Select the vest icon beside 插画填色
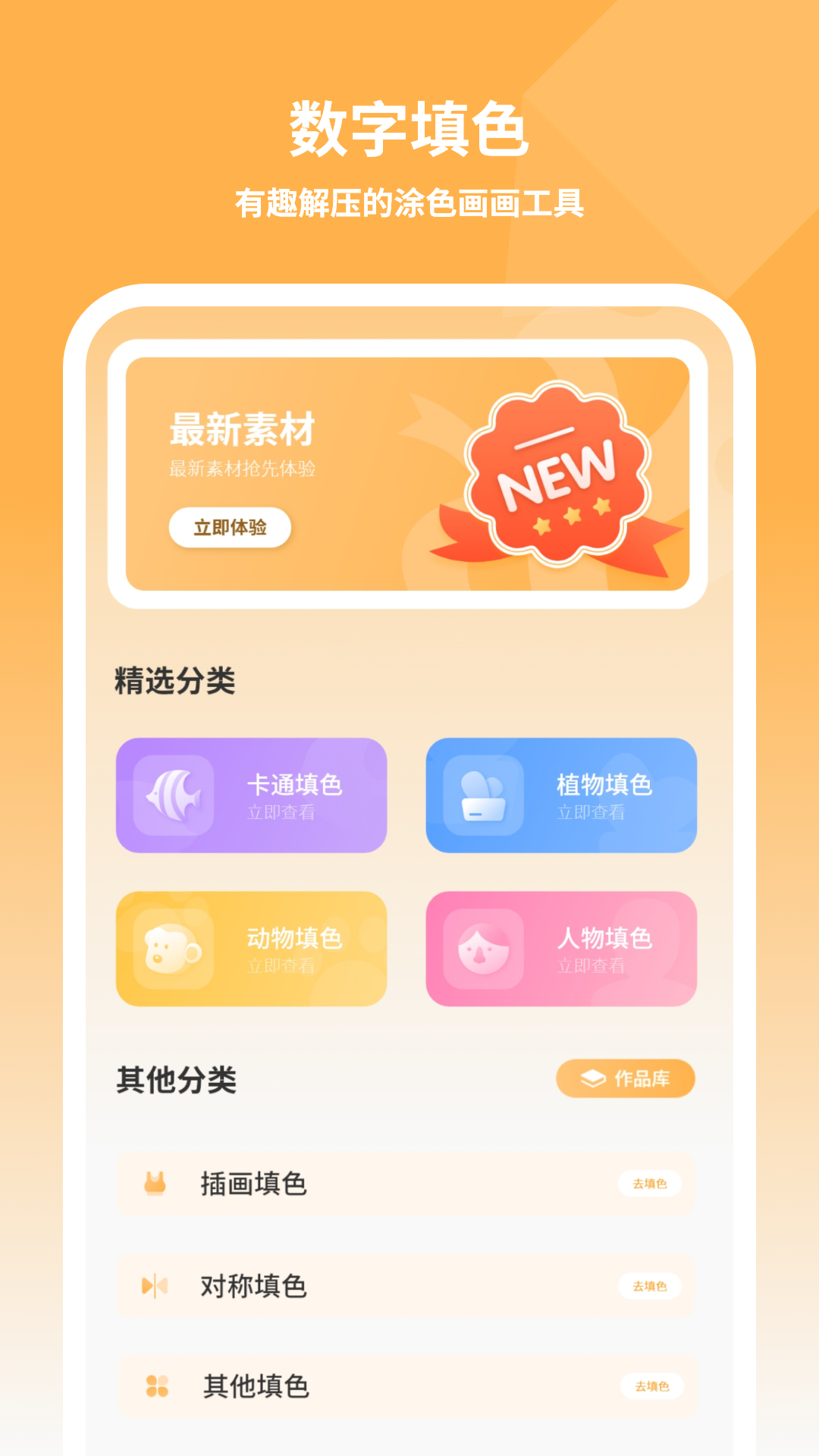The image size is (819, 1456). (x=154, y=1183)
